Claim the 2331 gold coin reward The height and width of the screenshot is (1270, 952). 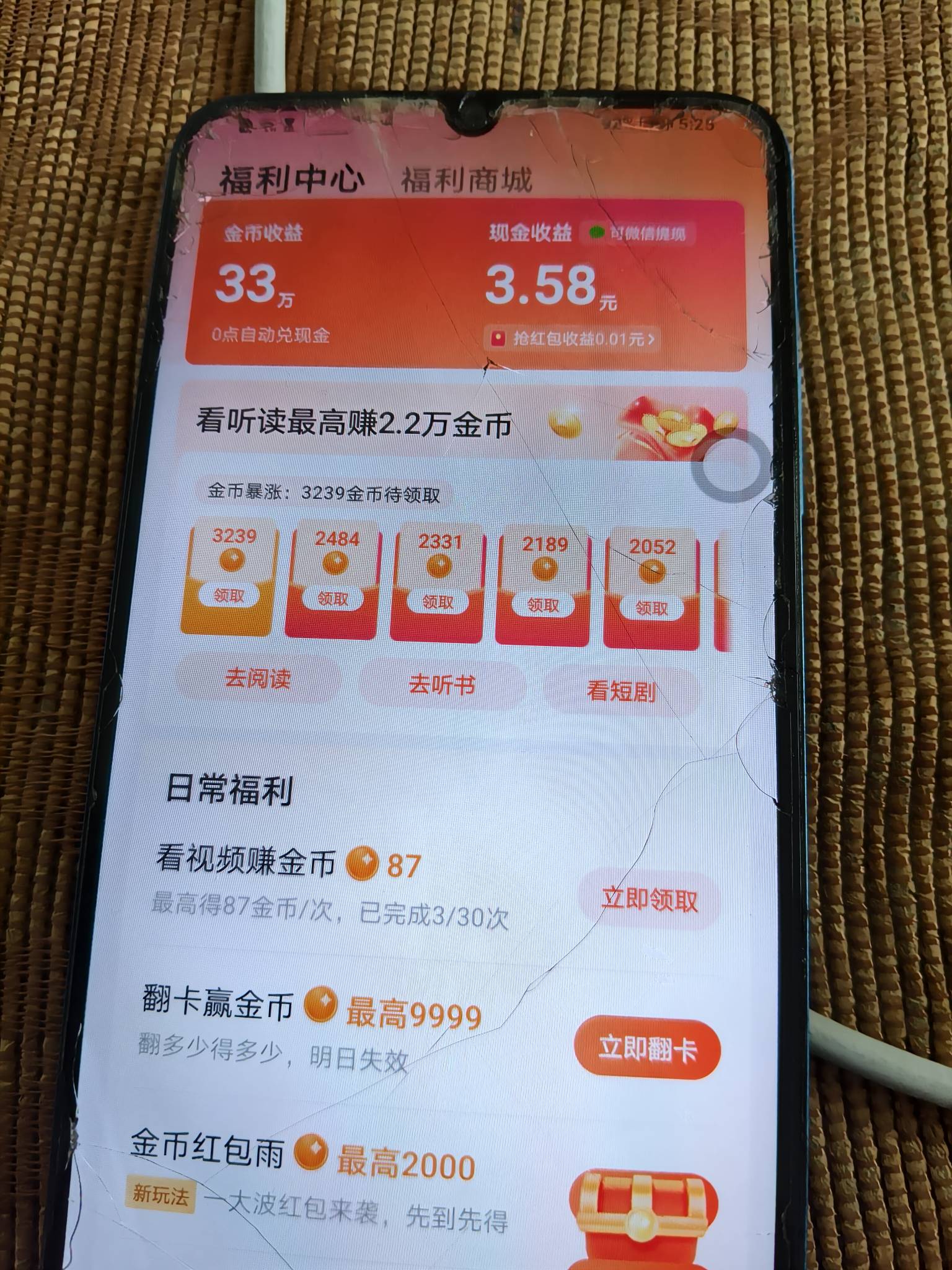pyautogui.click(x=438, y=602)
